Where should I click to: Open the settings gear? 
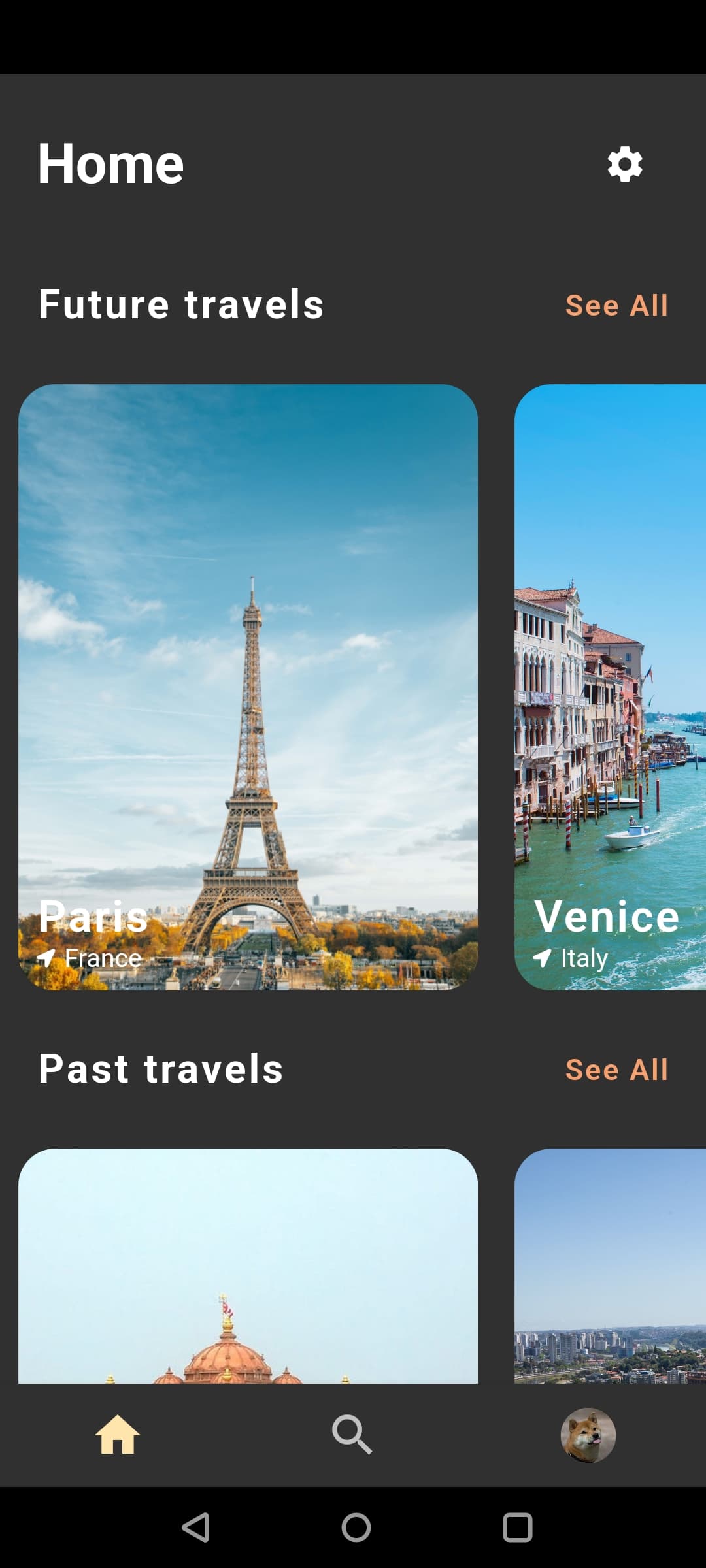coord(625,164)
